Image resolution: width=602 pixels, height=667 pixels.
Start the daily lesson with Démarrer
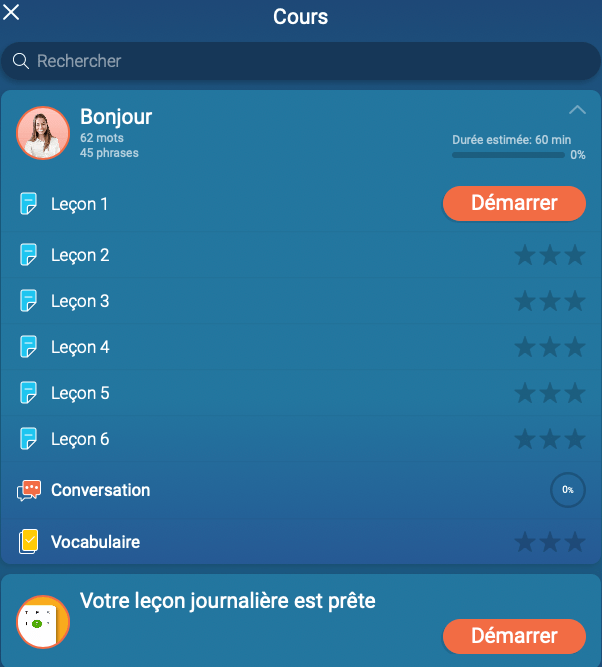pyautogui.click(x=514, y=636)
